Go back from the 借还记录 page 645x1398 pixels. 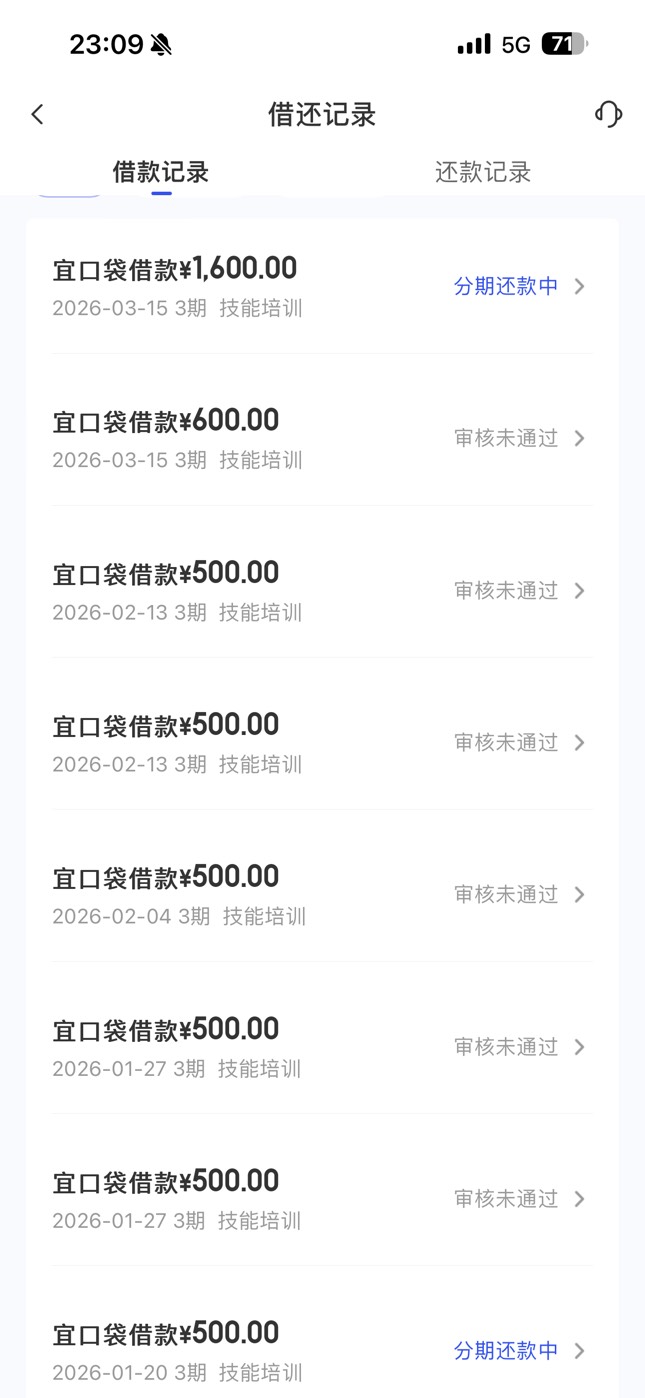[x=38, y=114]
